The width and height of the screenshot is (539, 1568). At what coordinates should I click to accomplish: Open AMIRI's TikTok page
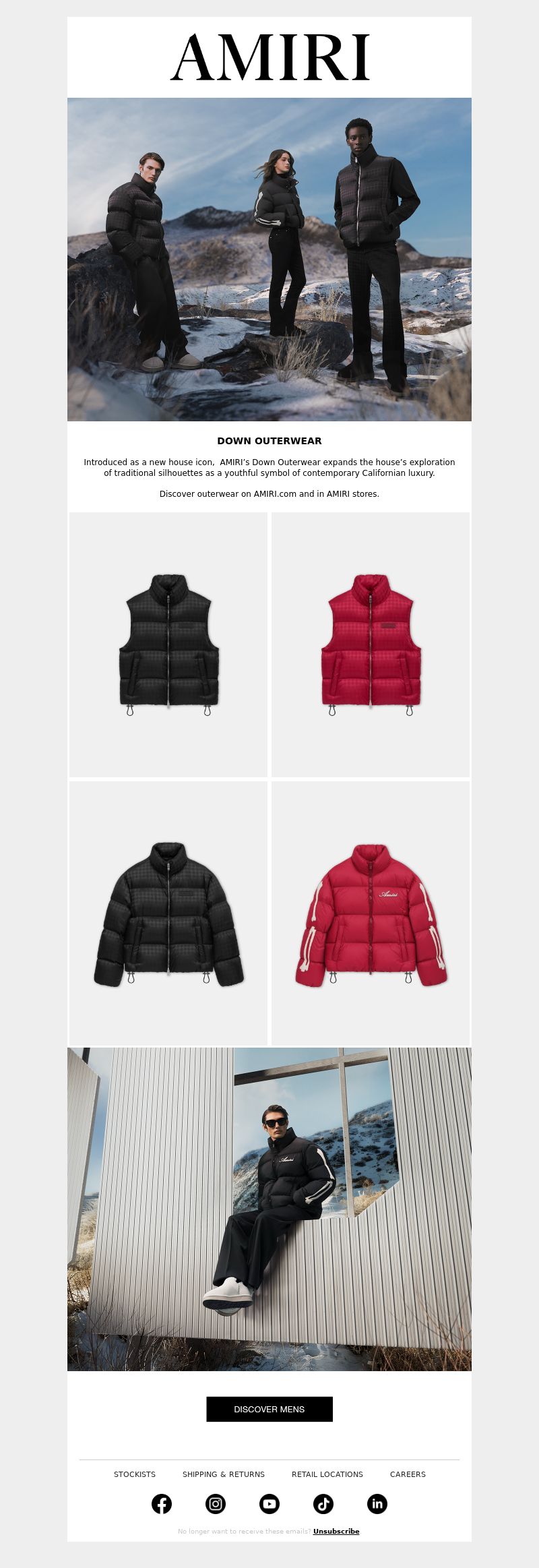click(x=323, y=1504)
